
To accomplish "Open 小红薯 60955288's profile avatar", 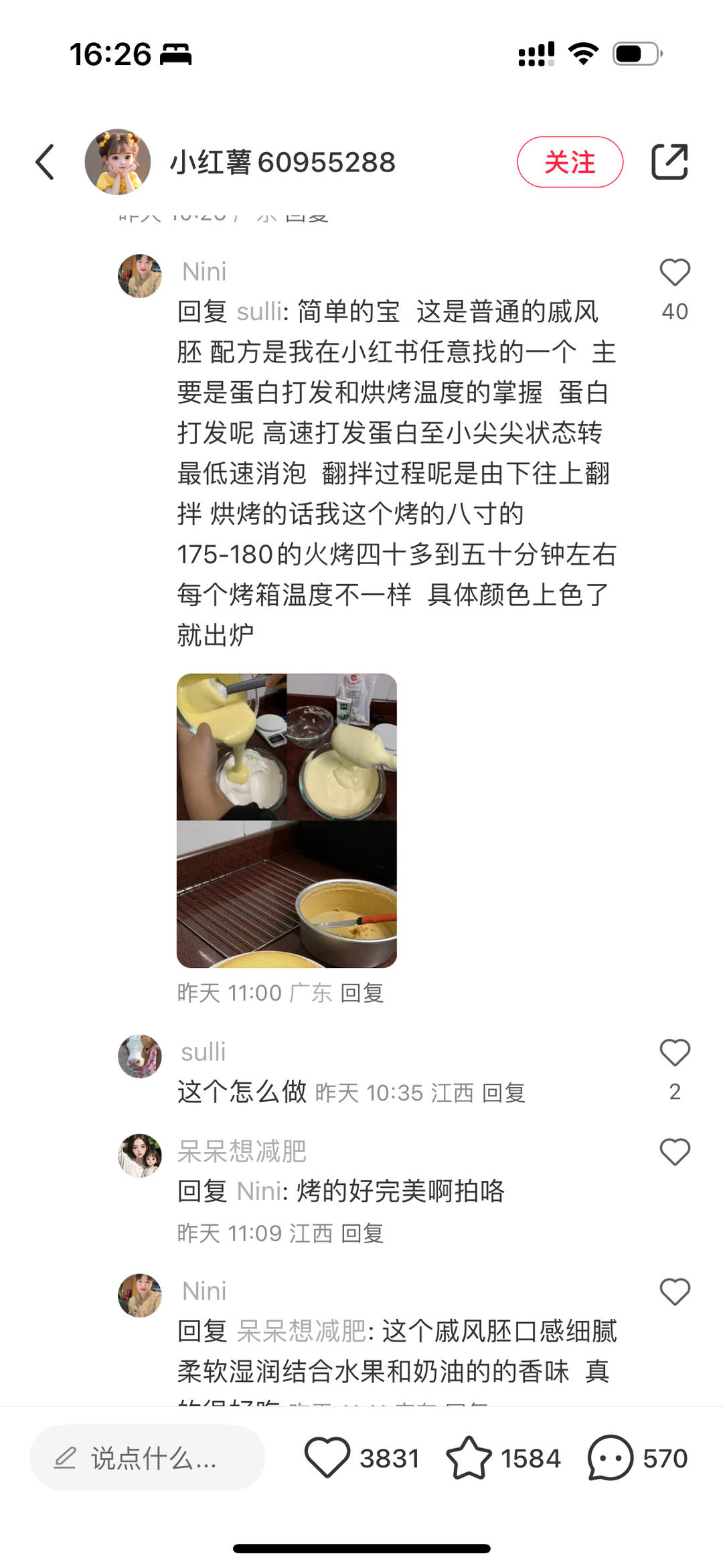I will (x=118, y=162).
